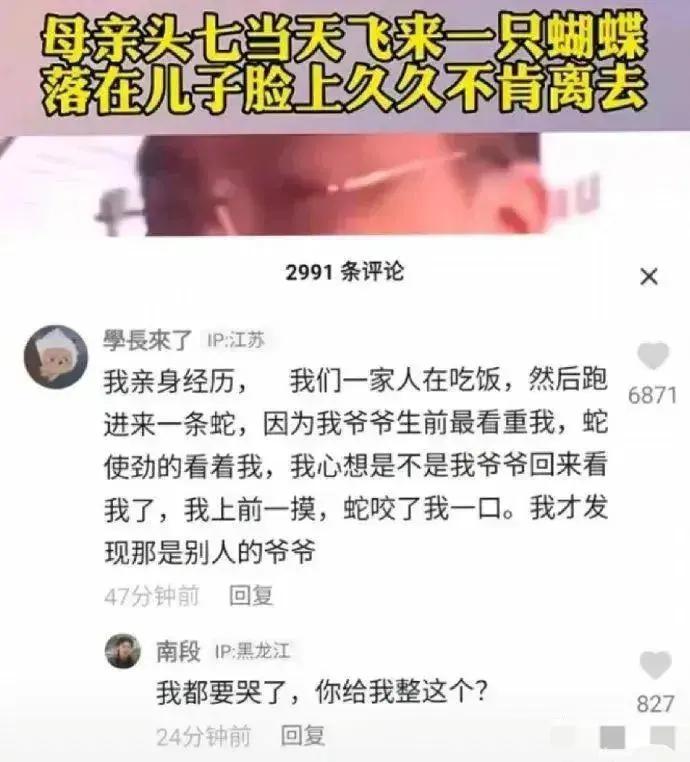The image size is (690, 762).
Task: Open 學長來了's profile avatar
Action: click(x=56, y=357)
